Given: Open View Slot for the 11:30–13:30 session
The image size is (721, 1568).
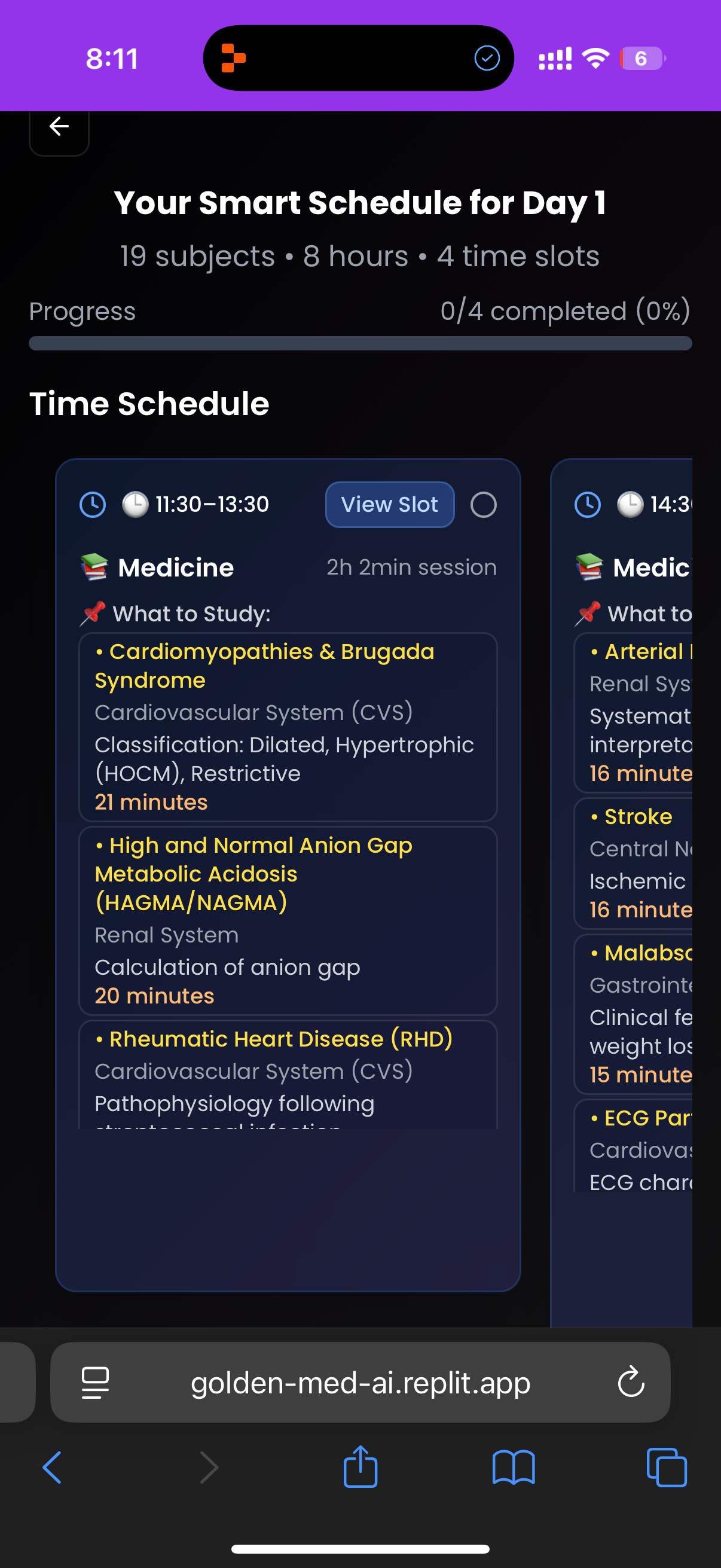Looking at the screenshot, I should [x=389, y=505].
